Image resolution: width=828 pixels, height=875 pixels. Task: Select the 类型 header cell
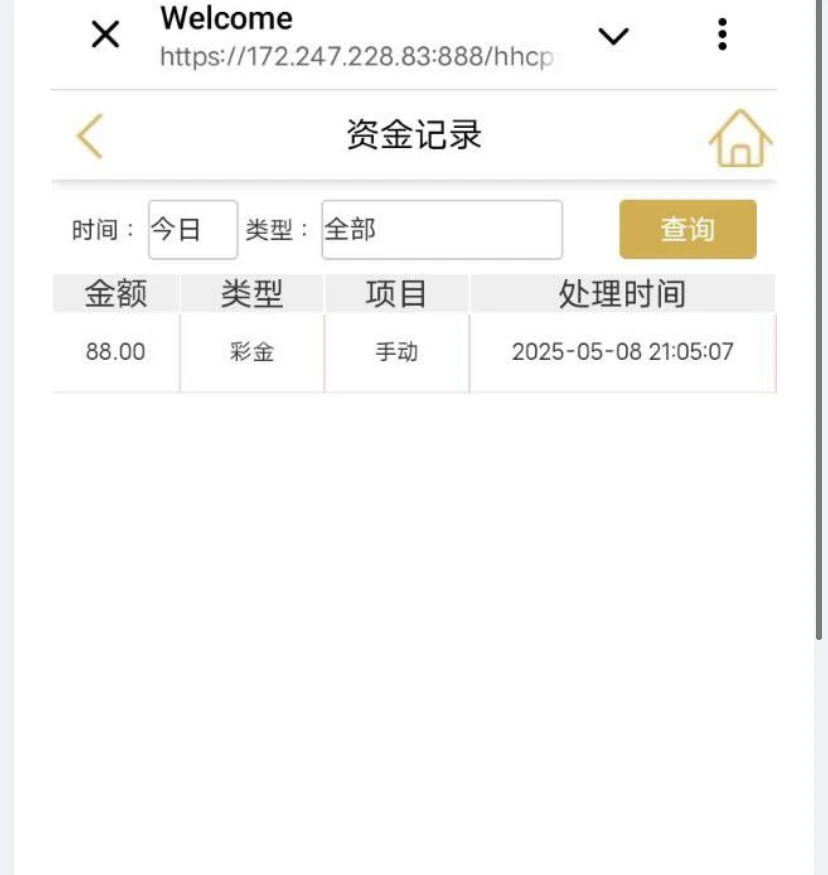[251, 293]
